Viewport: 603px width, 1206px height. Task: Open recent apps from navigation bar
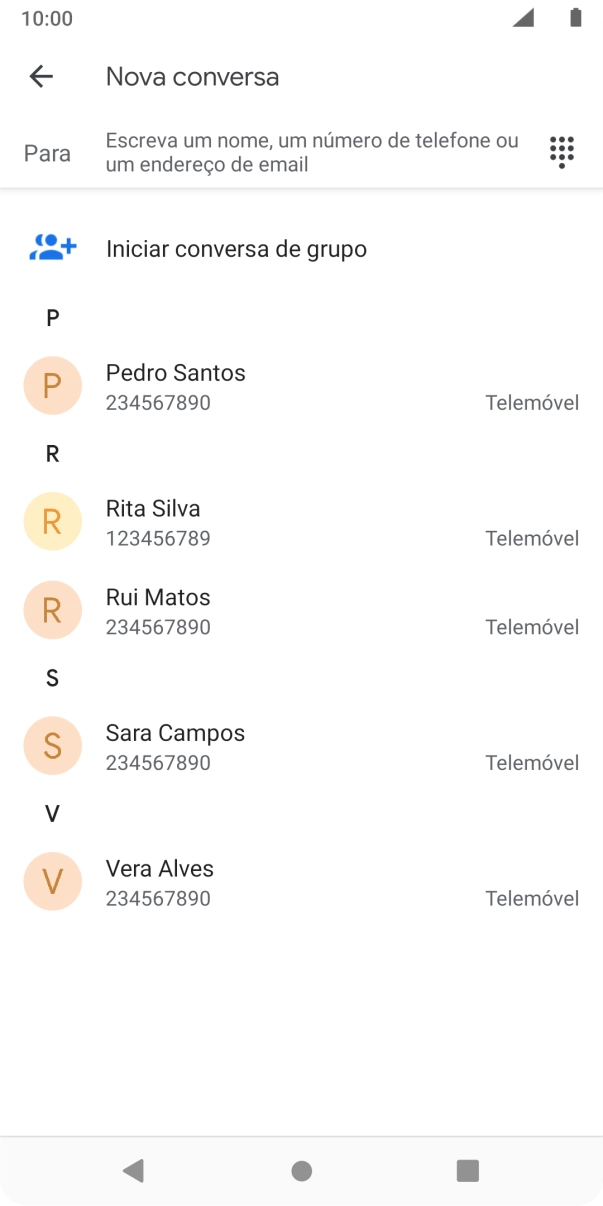(x=467, y=1171)
